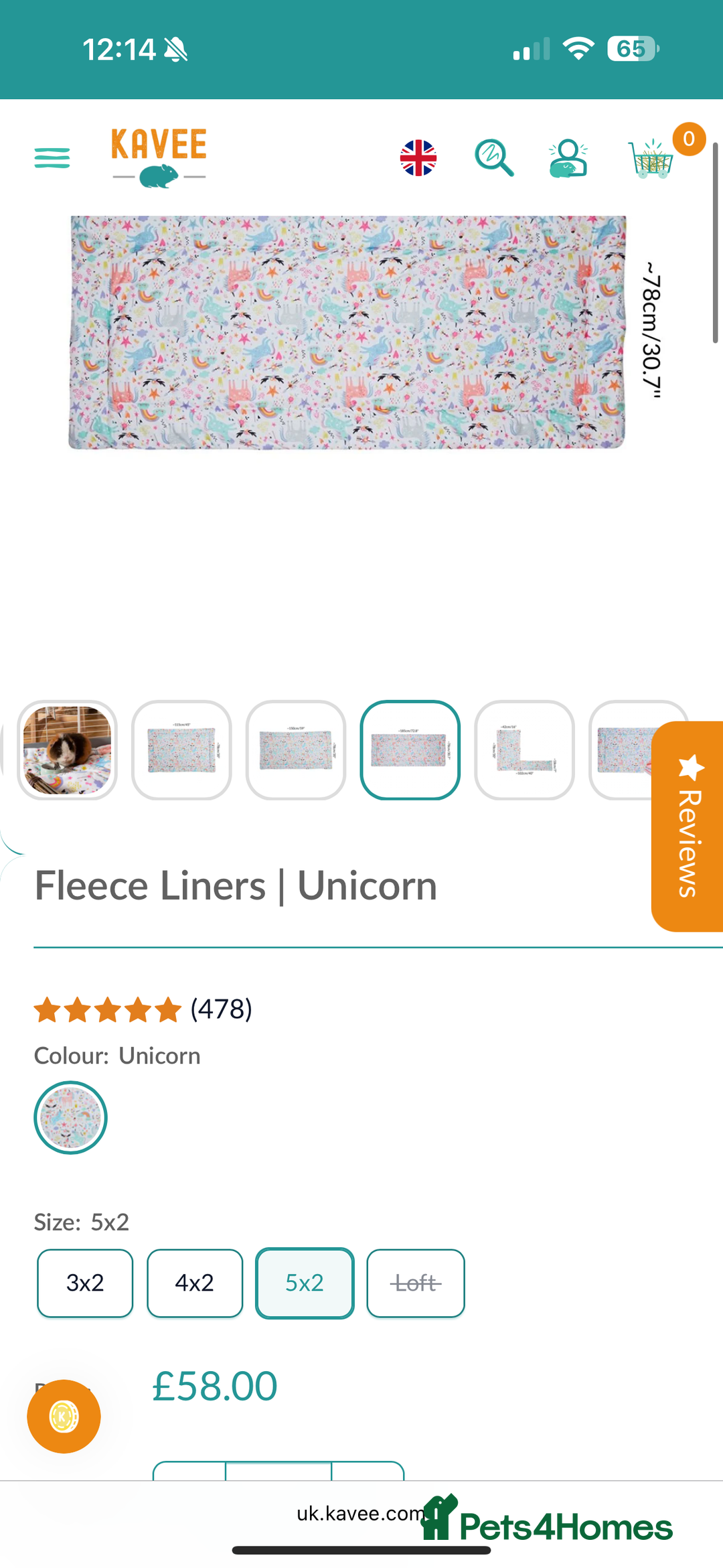The image size is (723, 1568).
Task: Choose the 3x2 size option
Action: point(85,1283)
